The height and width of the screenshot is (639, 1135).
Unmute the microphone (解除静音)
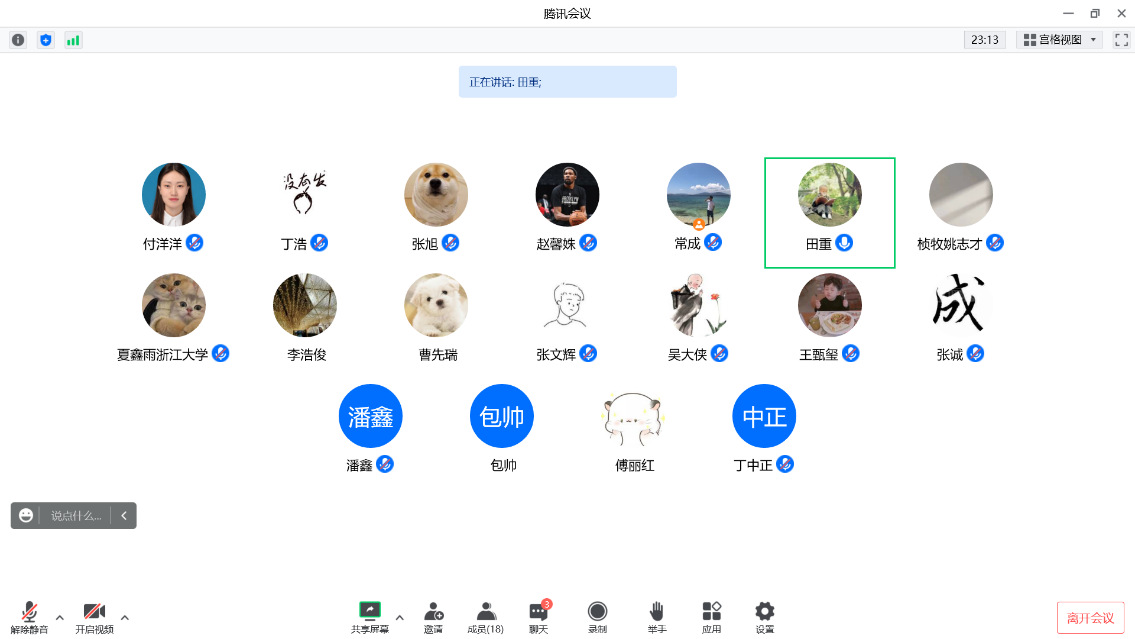pos(29,617)
